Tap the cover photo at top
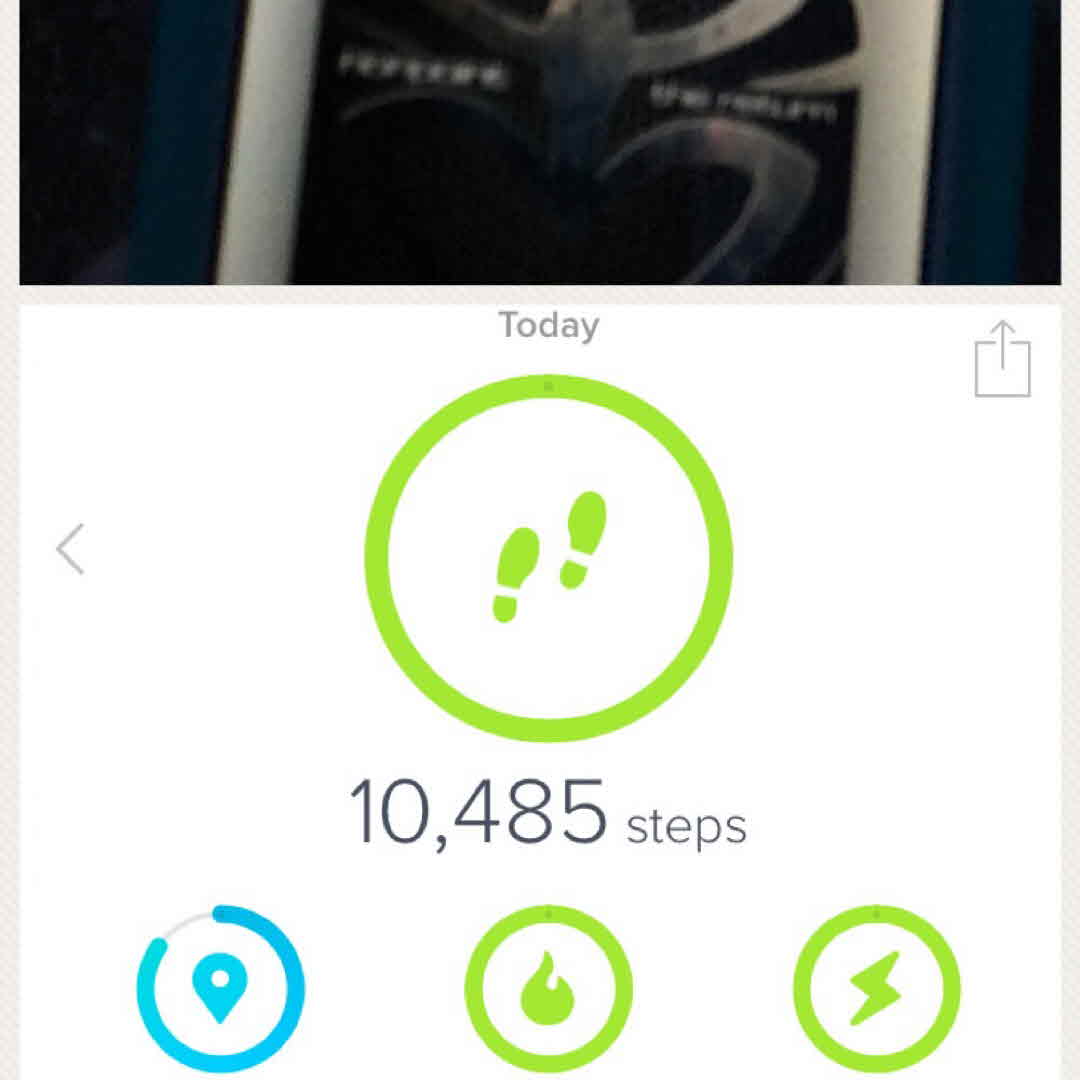Image resolution: width=1080 pixels, height=1080 pixels. tap(540, 142)
